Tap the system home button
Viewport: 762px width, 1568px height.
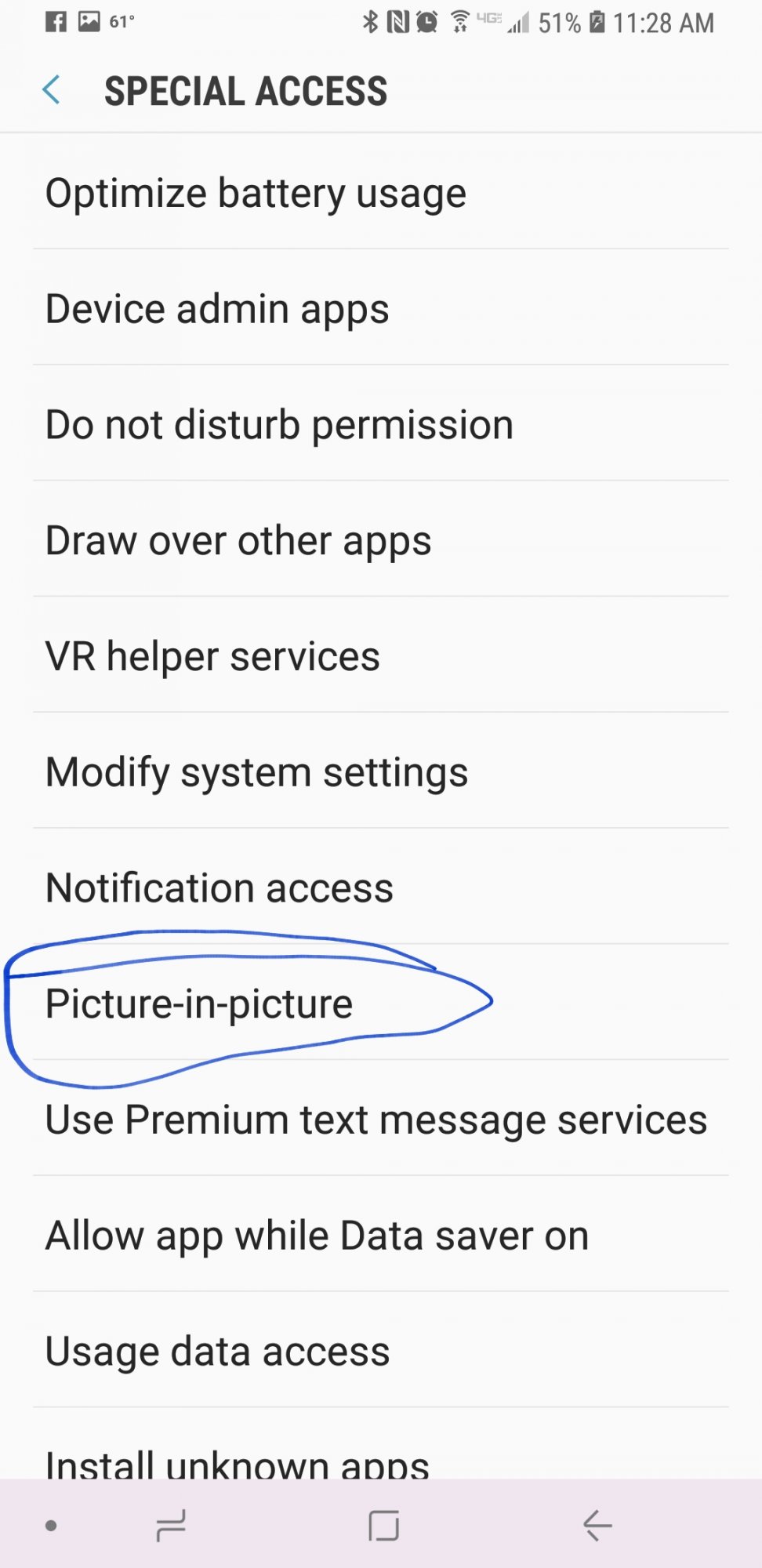[383, 1526]
